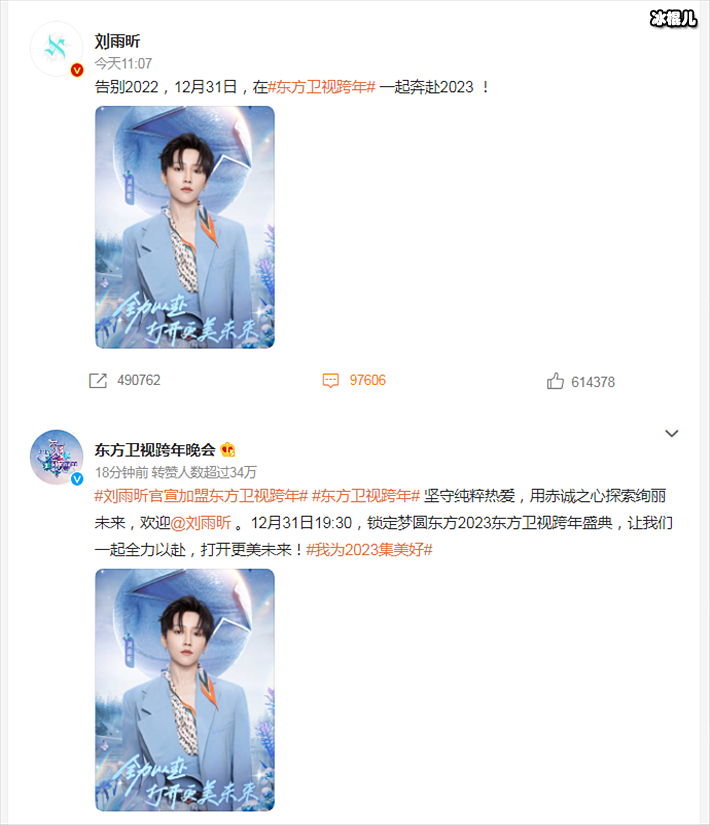View the poster image in 东方卫视跨年晚会's post
Screen dimensions: 710x825
[x=185, y=690]
